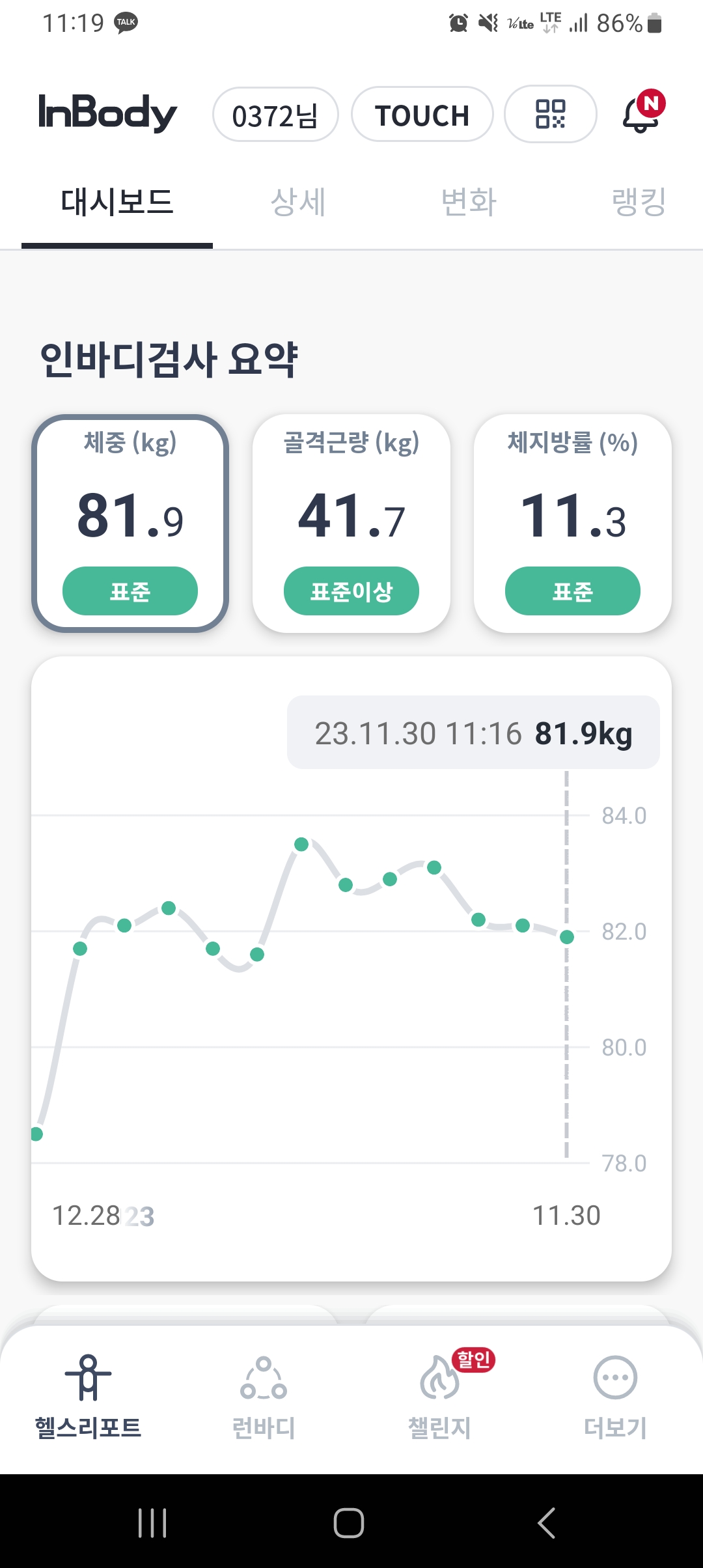The width and height of the screenshot is (703, 1568).
Task: Select the 골격근량 (kg) card
Action: point(351,524)
